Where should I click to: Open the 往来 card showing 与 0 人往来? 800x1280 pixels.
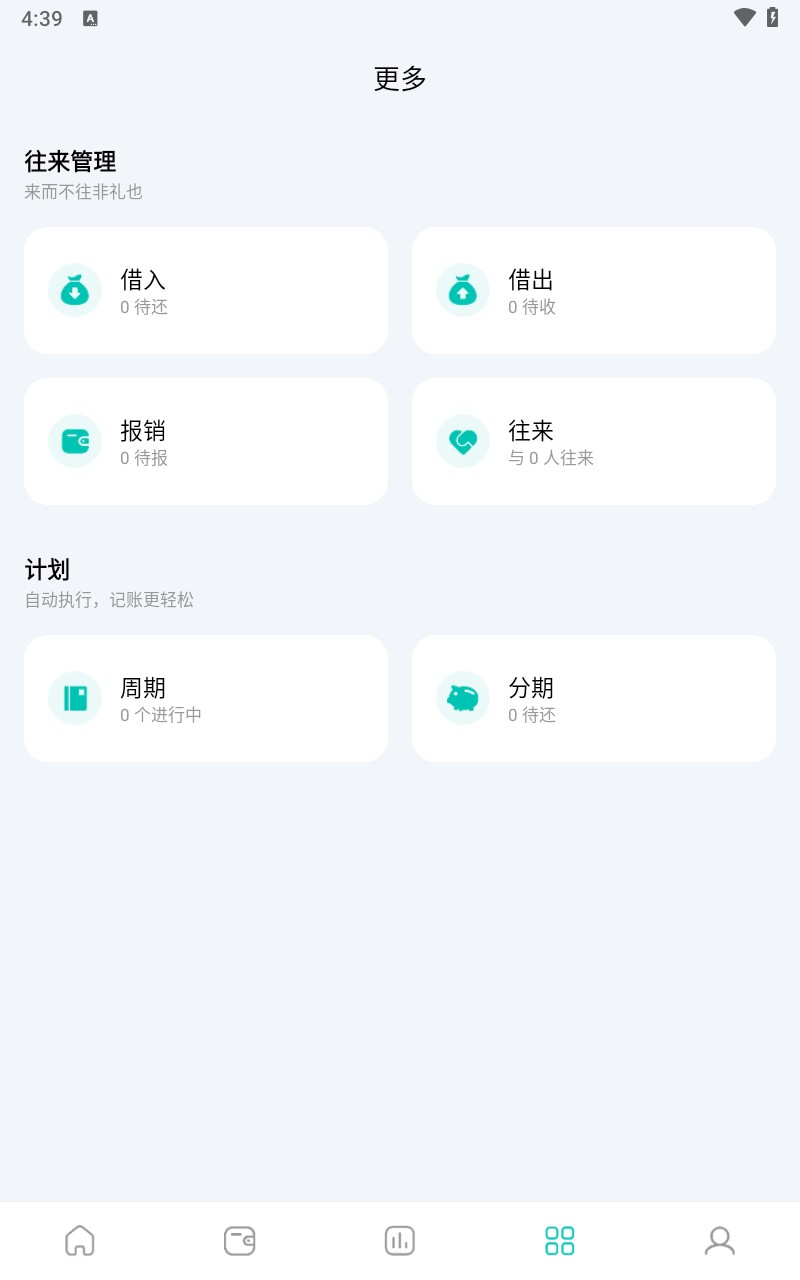point(593,441)
